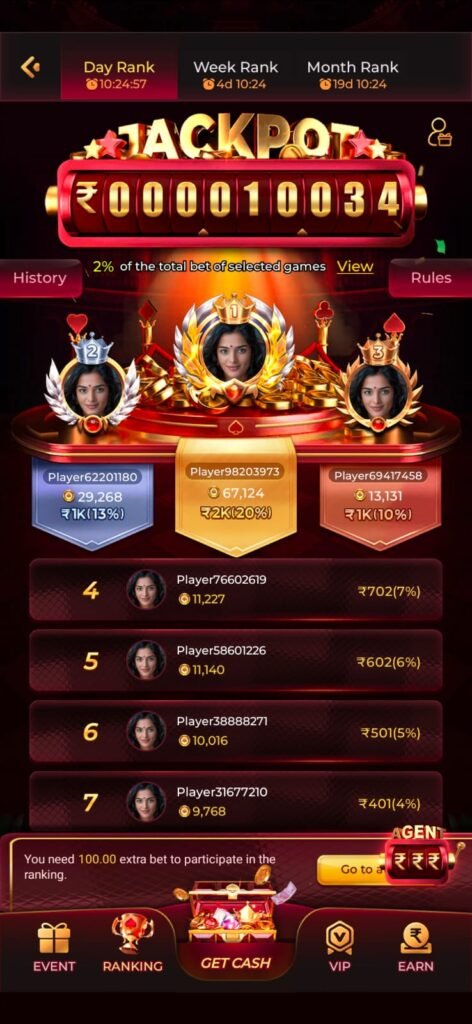
Task: Open the Ranking tab
Action: click(x=133, y=944)
